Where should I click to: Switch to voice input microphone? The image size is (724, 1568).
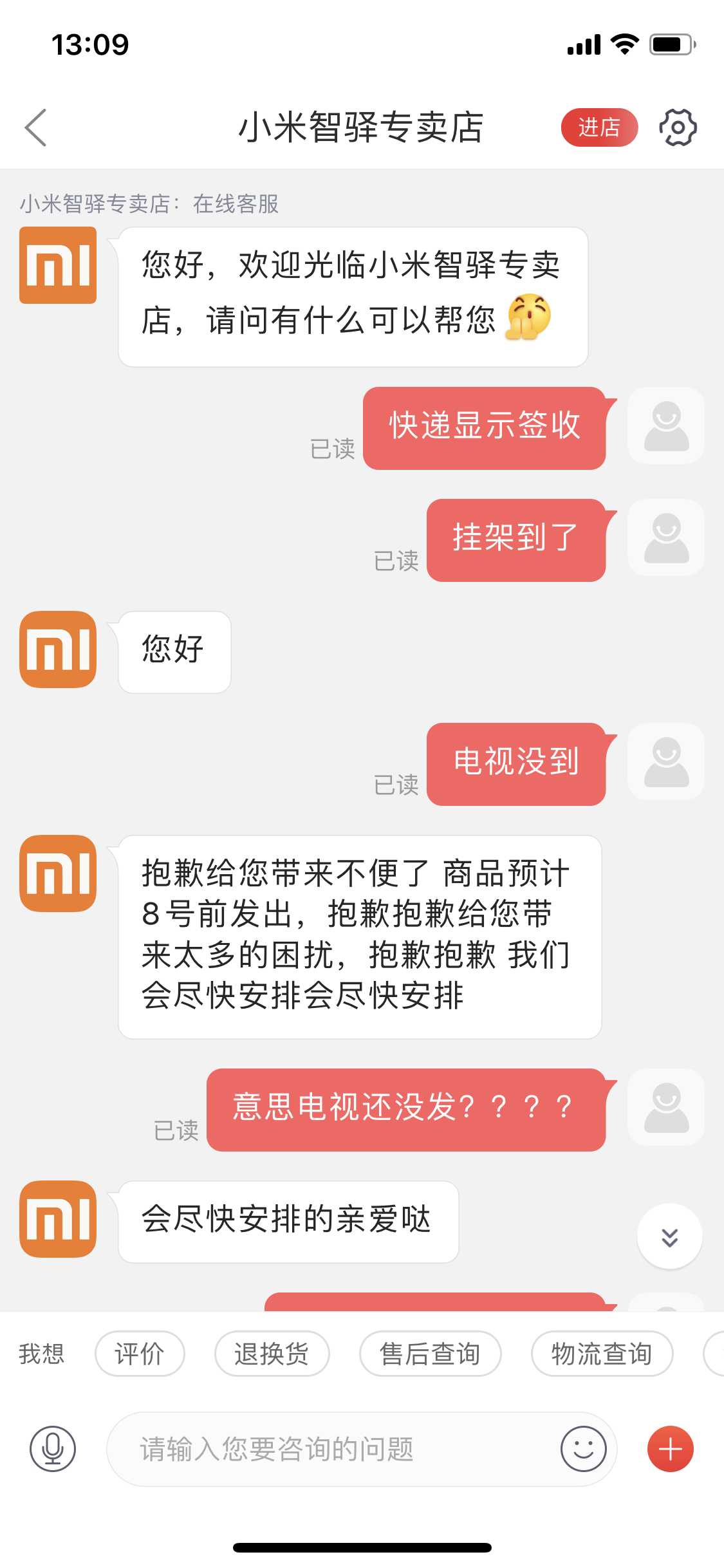point(53,1449)
